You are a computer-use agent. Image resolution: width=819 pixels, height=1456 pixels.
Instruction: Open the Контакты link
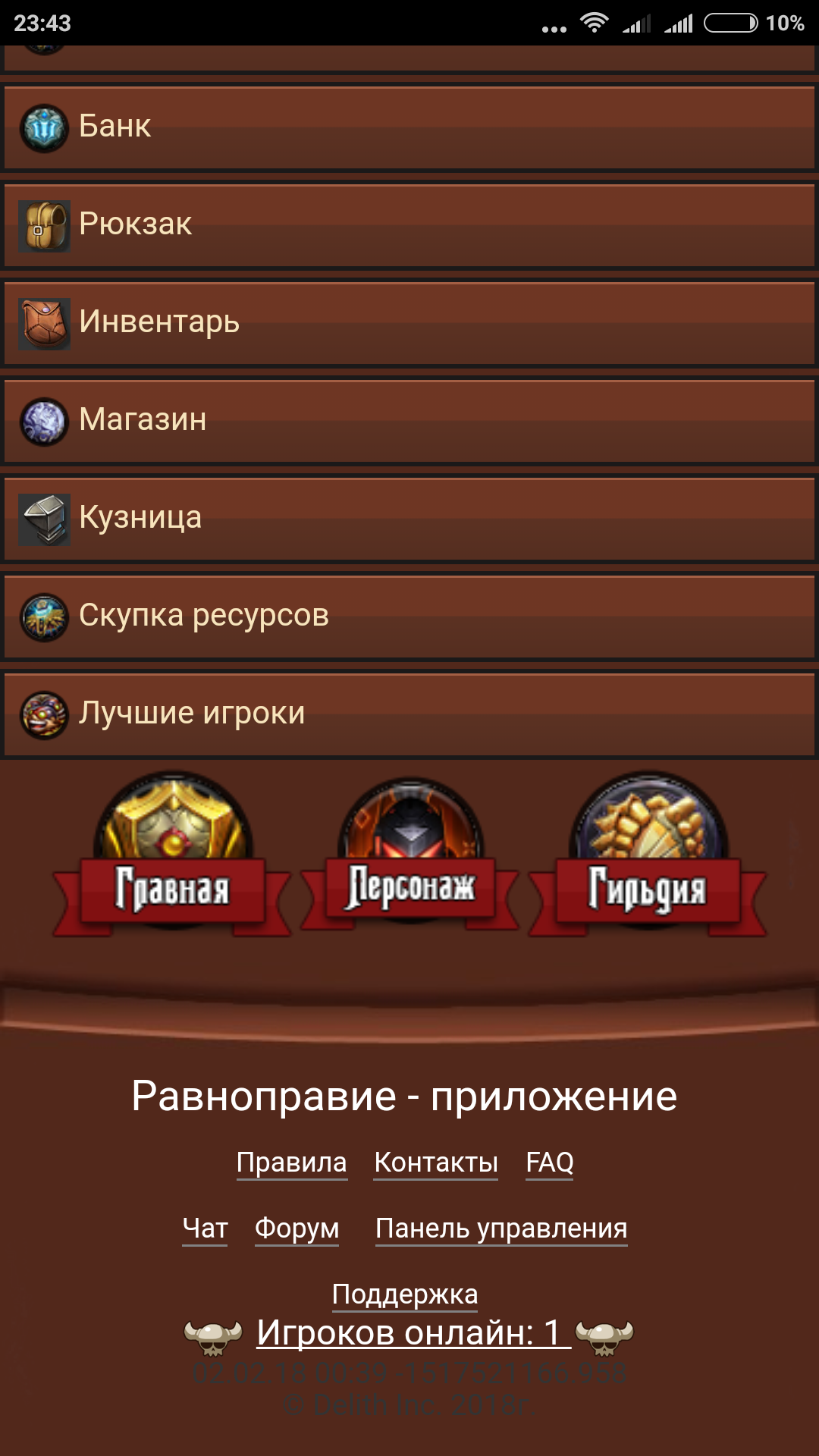436,1162
